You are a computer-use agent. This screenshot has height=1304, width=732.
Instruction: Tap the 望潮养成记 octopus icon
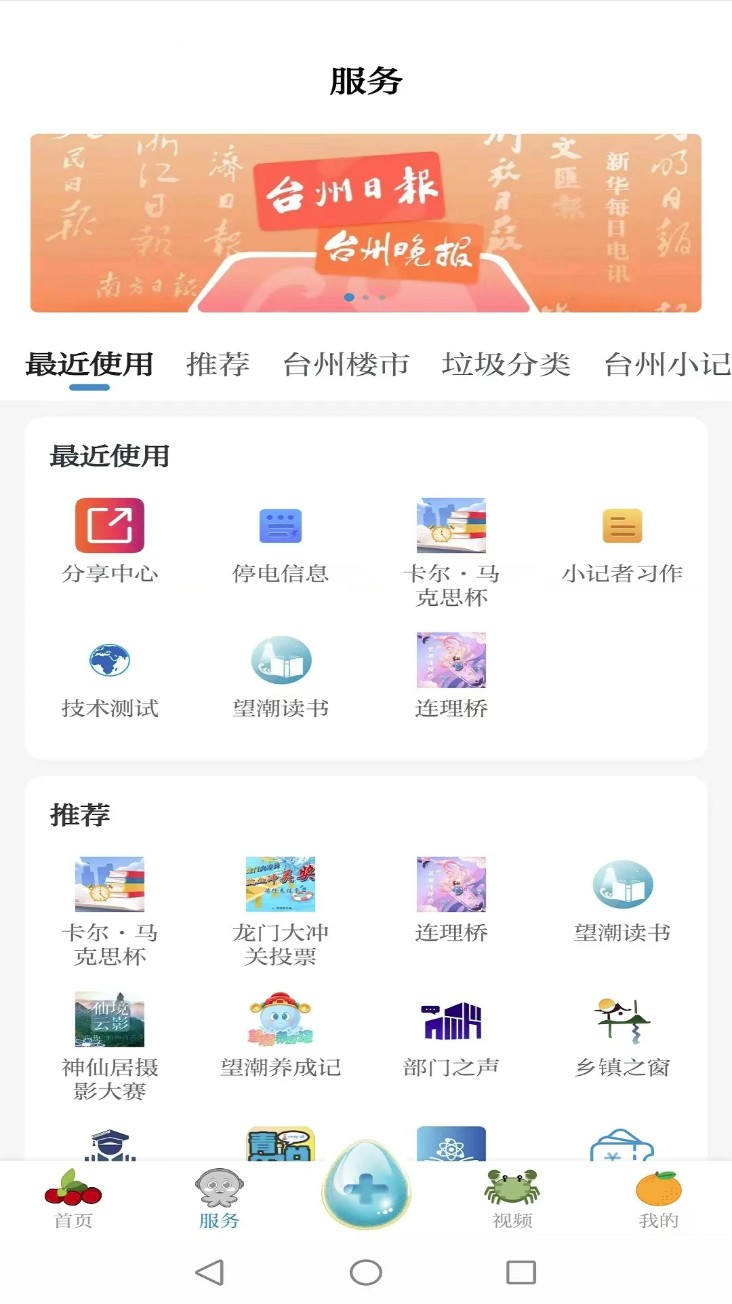click(x=280, y=1019)
